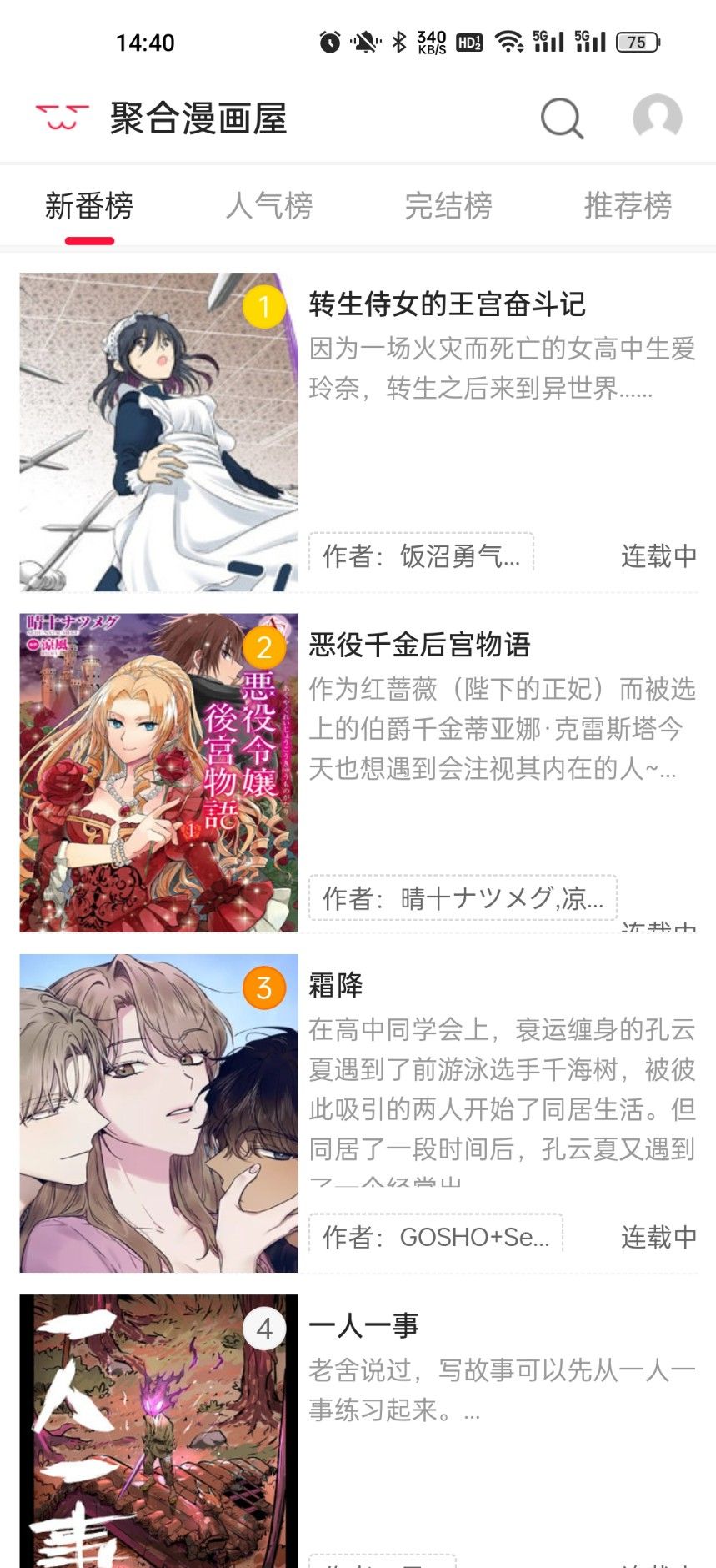Open the comic 霜降
The image size is (716, 1568).
[336, 985]
